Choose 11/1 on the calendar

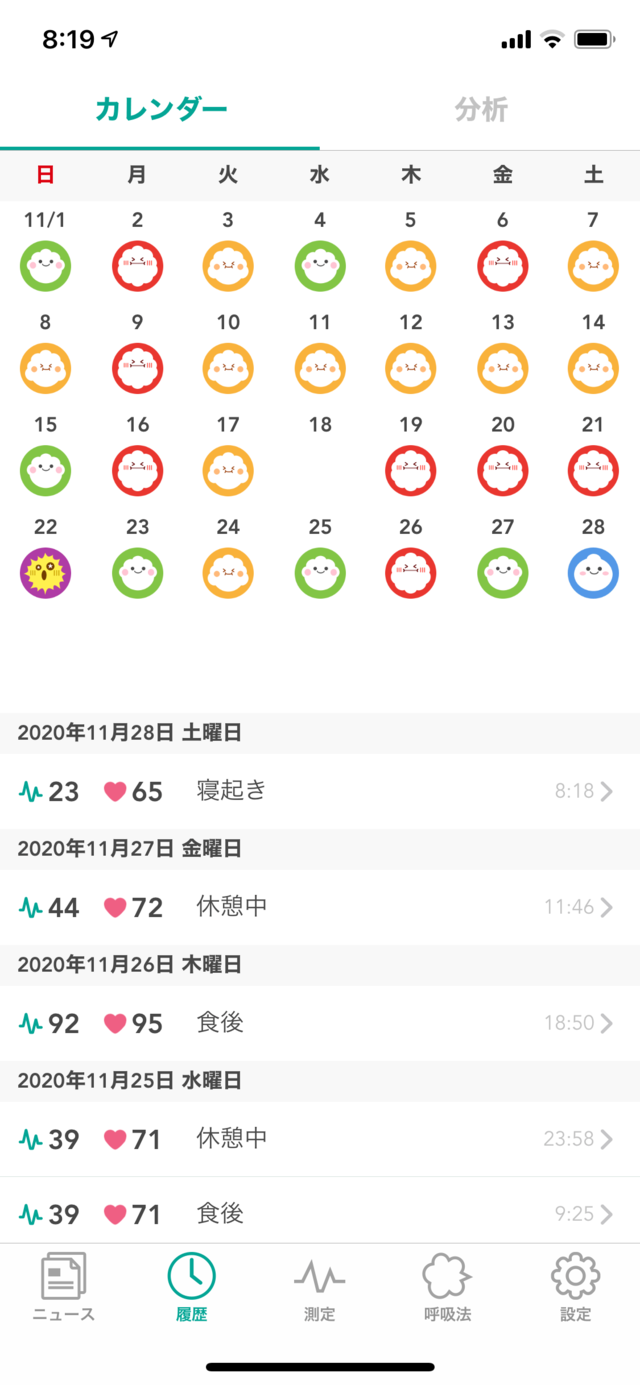[x=46, y=251]
